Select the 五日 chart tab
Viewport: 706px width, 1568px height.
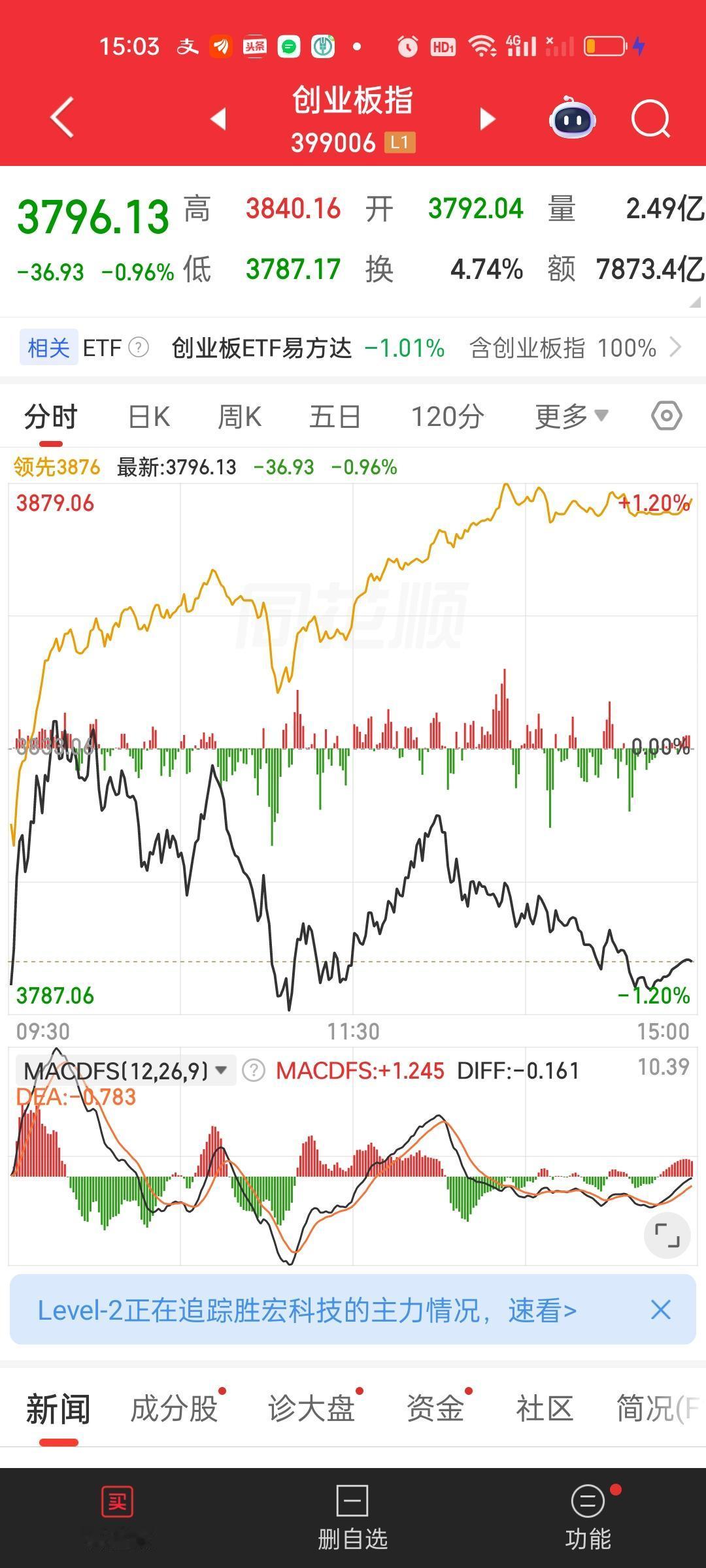tap(335, 416)
